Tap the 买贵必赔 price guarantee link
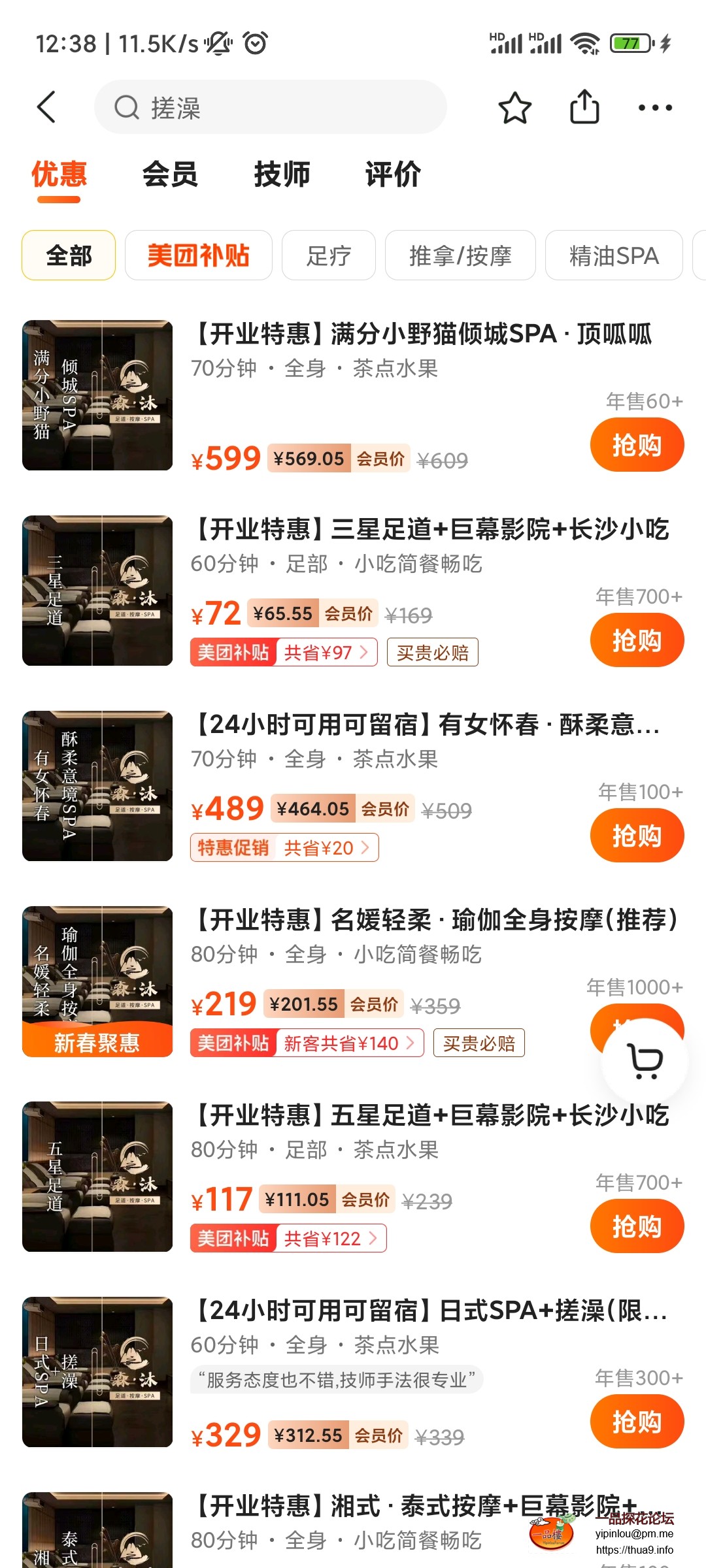The height and width of the screenshot is (1568, 706). click(433, 651)
